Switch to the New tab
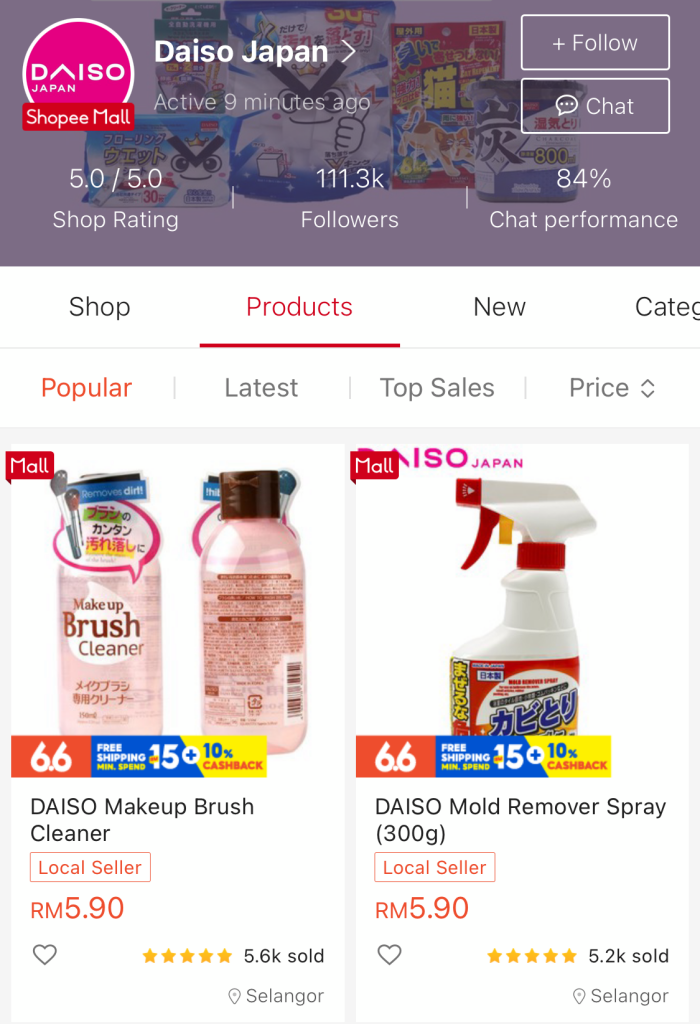The height and width of the screenshot is (1024, 700). click(x=499, y=307)
